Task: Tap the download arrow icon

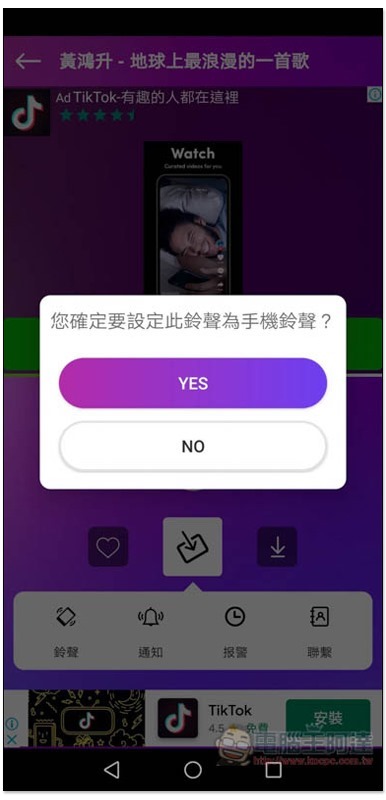Action: 277,547
